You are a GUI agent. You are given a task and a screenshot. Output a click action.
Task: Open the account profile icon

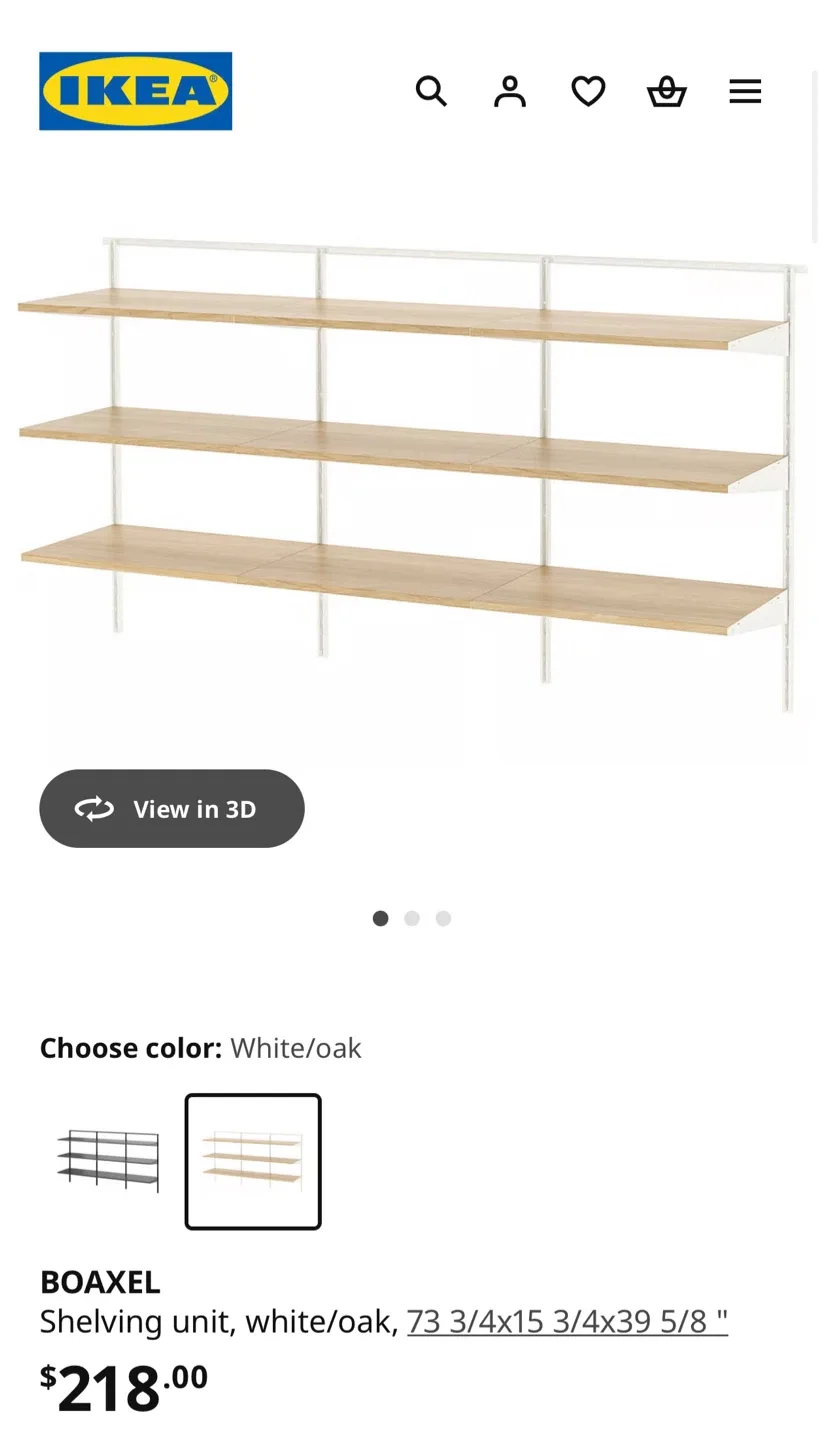509,91
